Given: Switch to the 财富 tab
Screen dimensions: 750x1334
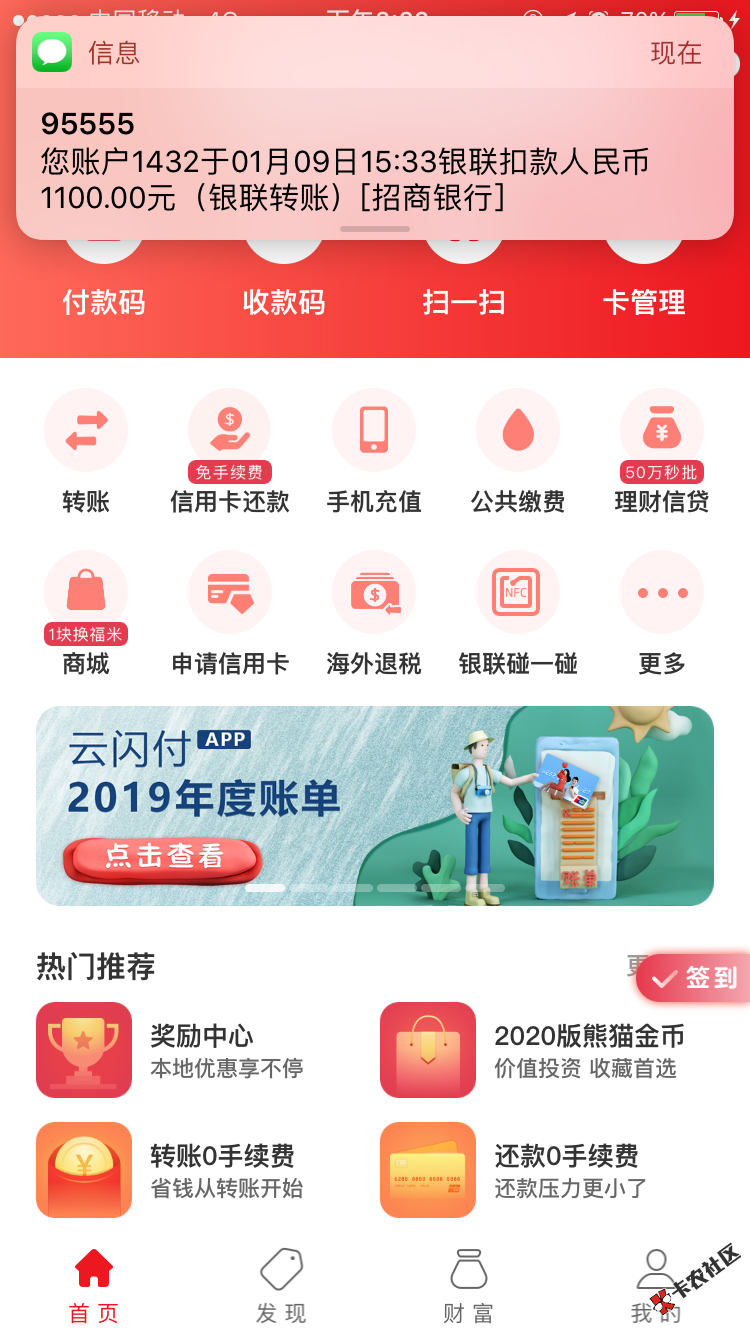Looking at the screenshot, I should tap(468, 1286).
